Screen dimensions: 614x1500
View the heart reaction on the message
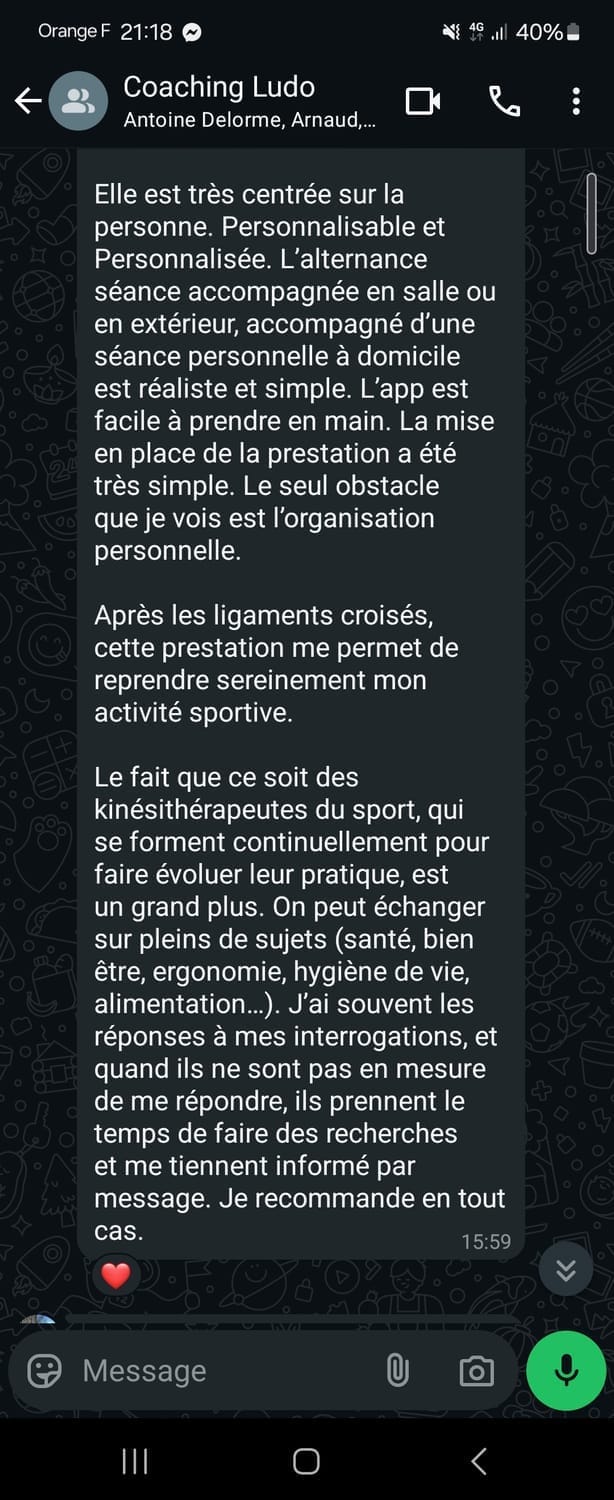click(117, 1275)
